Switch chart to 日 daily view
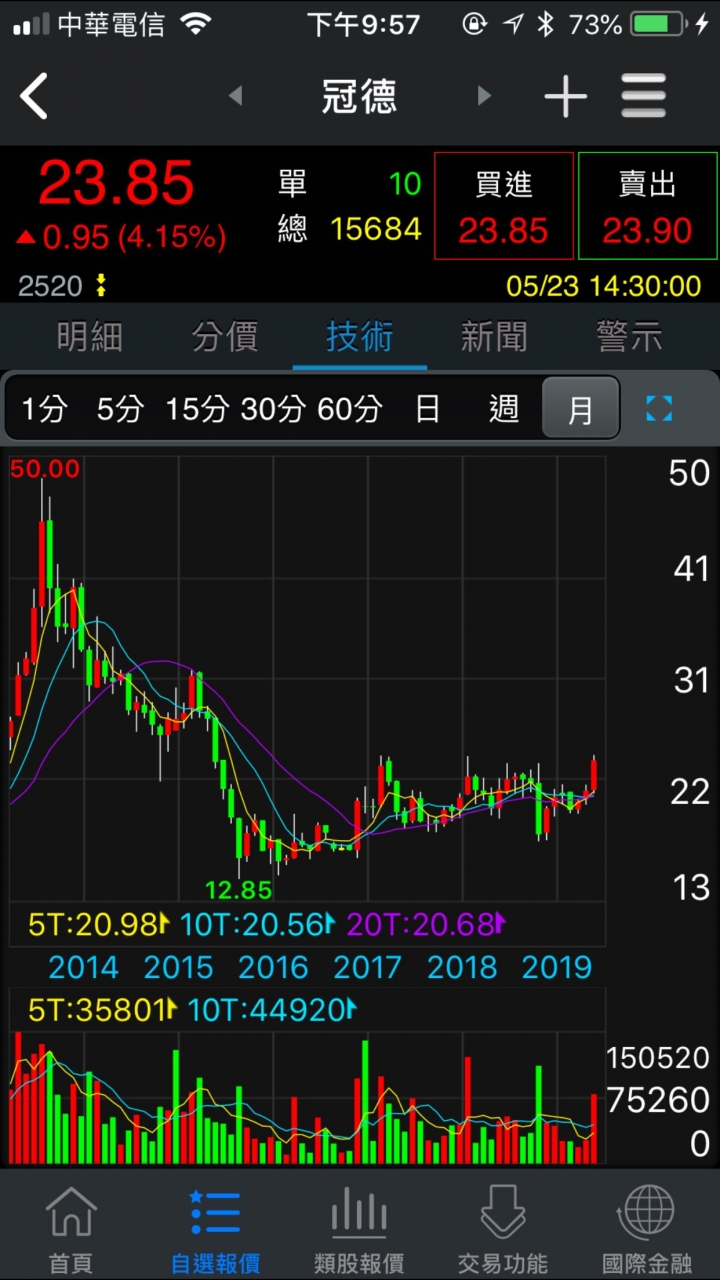Viewport: 720px width, 1280px height. tap(427, 408)
